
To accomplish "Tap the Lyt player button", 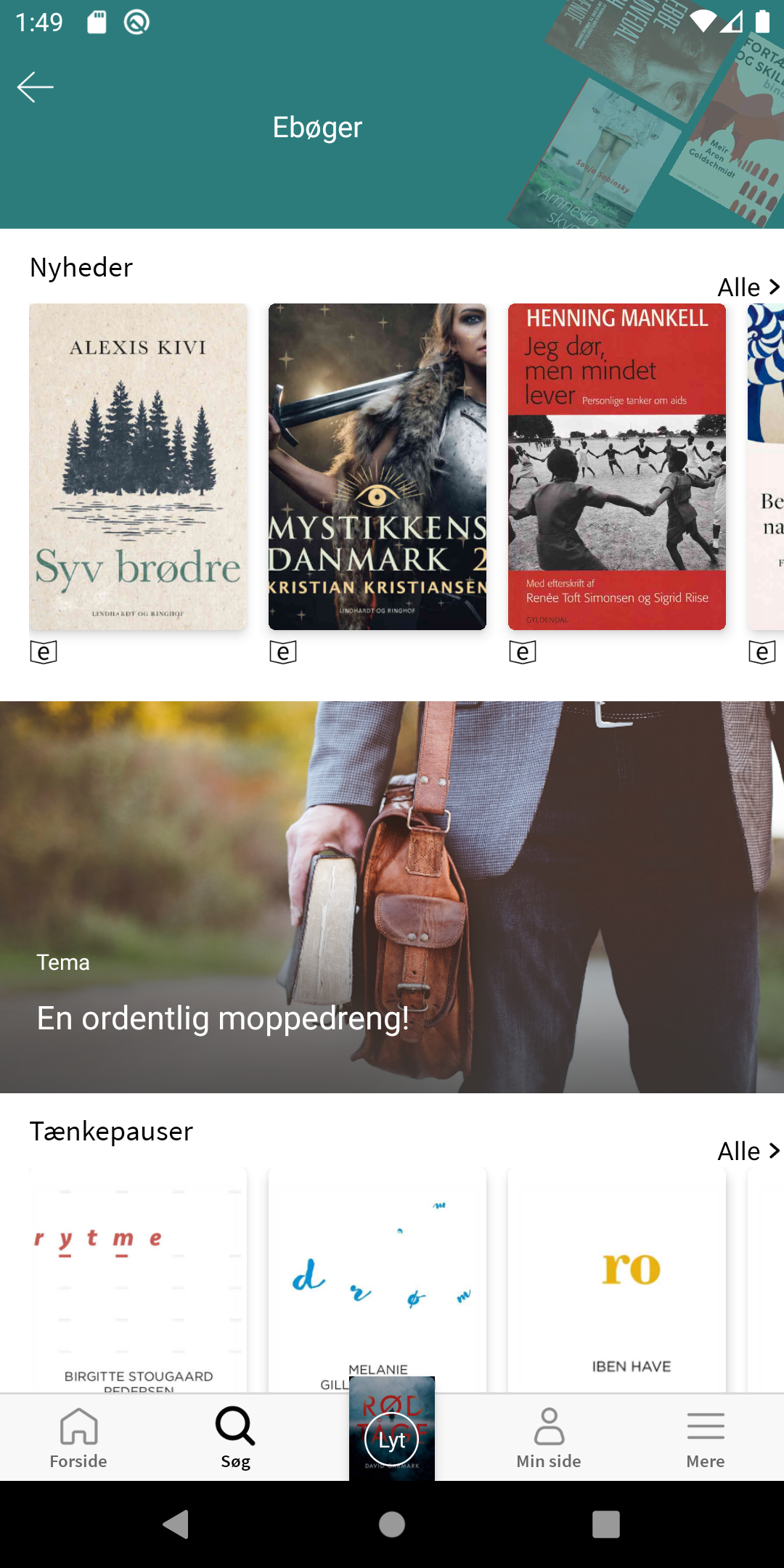I will point(392,1439).
